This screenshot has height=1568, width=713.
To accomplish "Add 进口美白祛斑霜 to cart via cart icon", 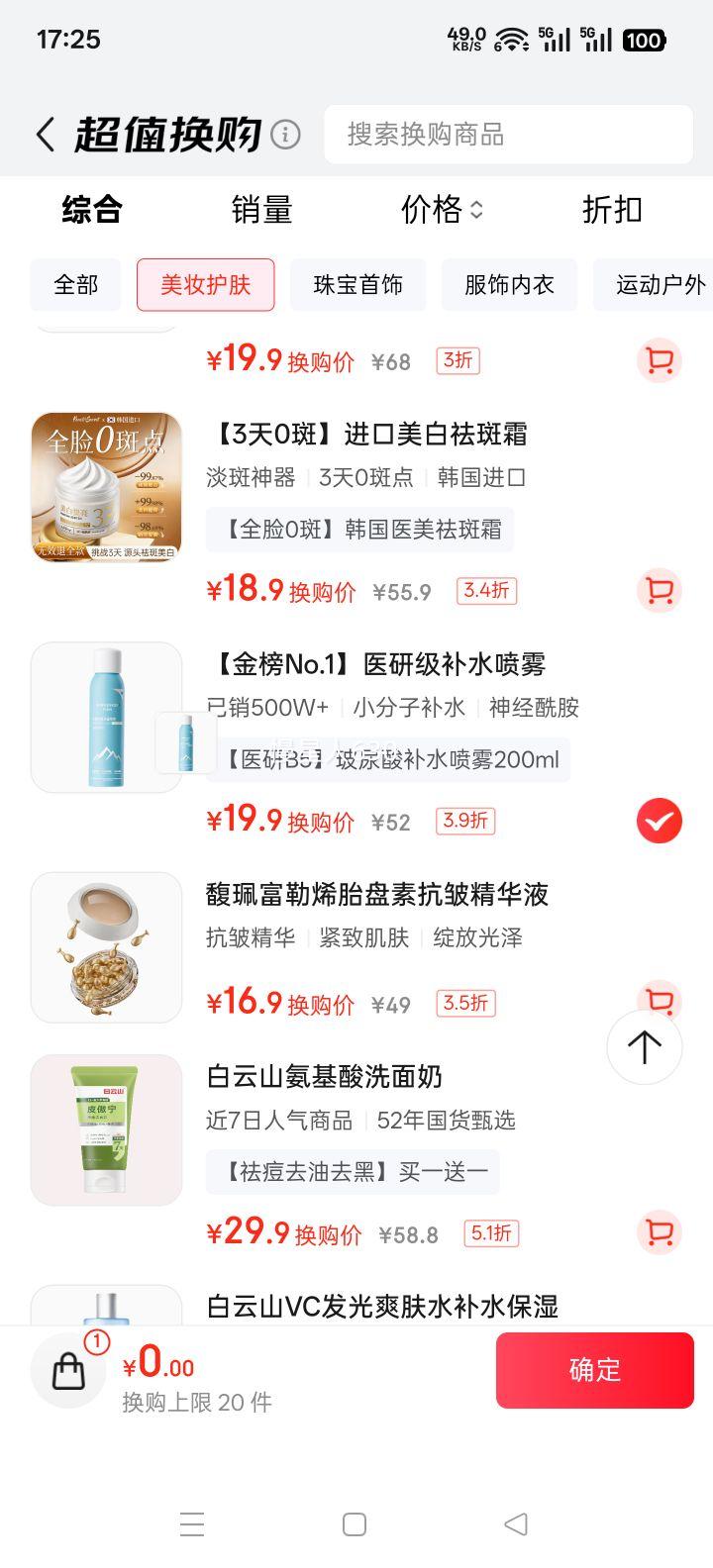I will coord(660,590).
